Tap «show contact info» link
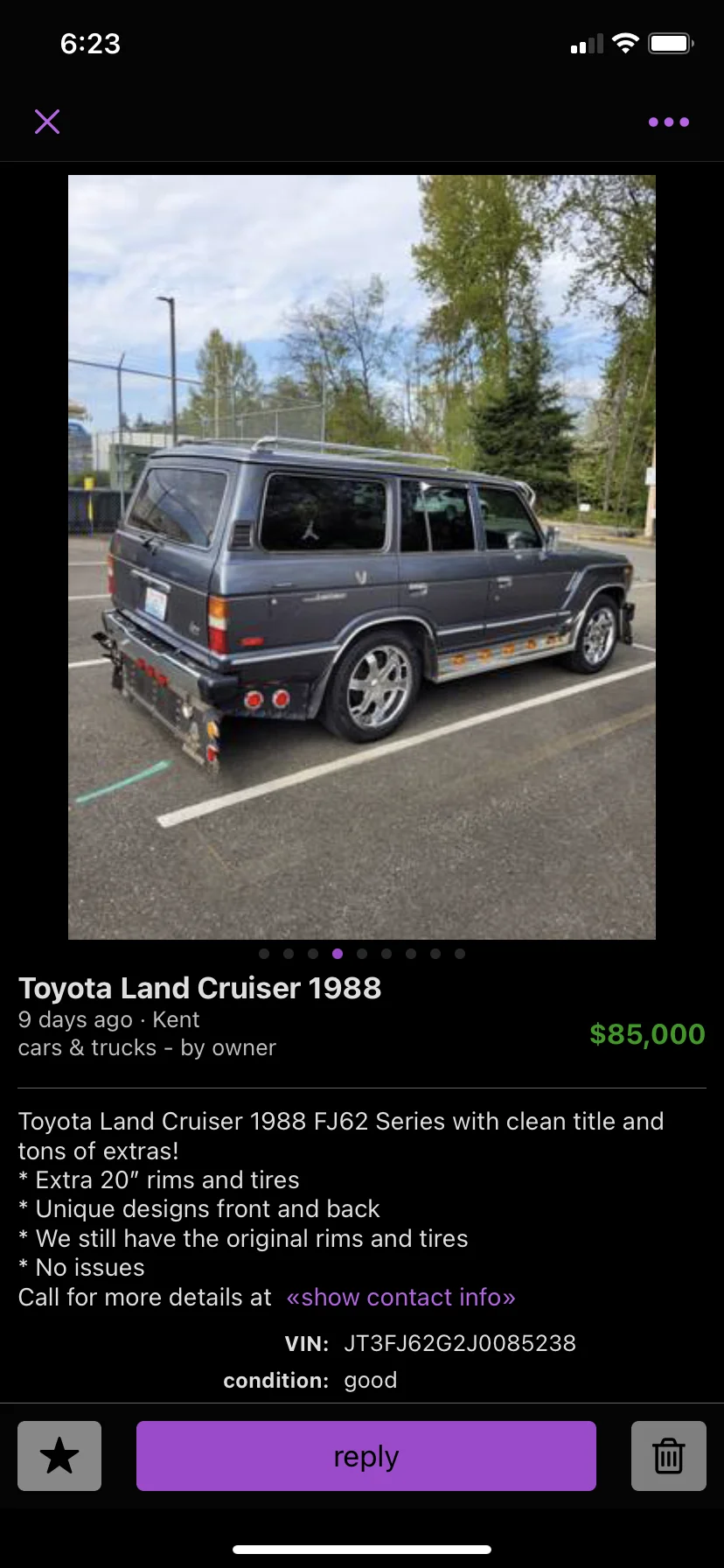Screen dimensions: 724x1568 click(x=400, y=1297)
